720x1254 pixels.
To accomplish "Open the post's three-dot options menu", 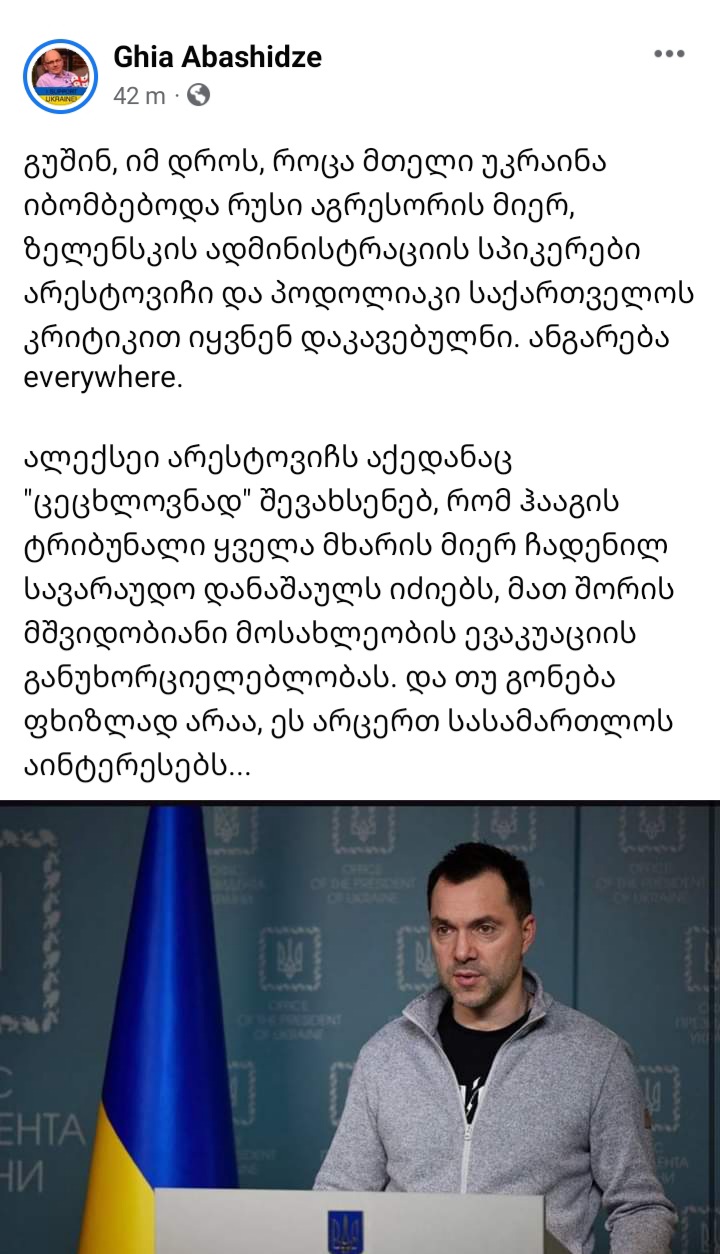I will (x=669, y=54).
